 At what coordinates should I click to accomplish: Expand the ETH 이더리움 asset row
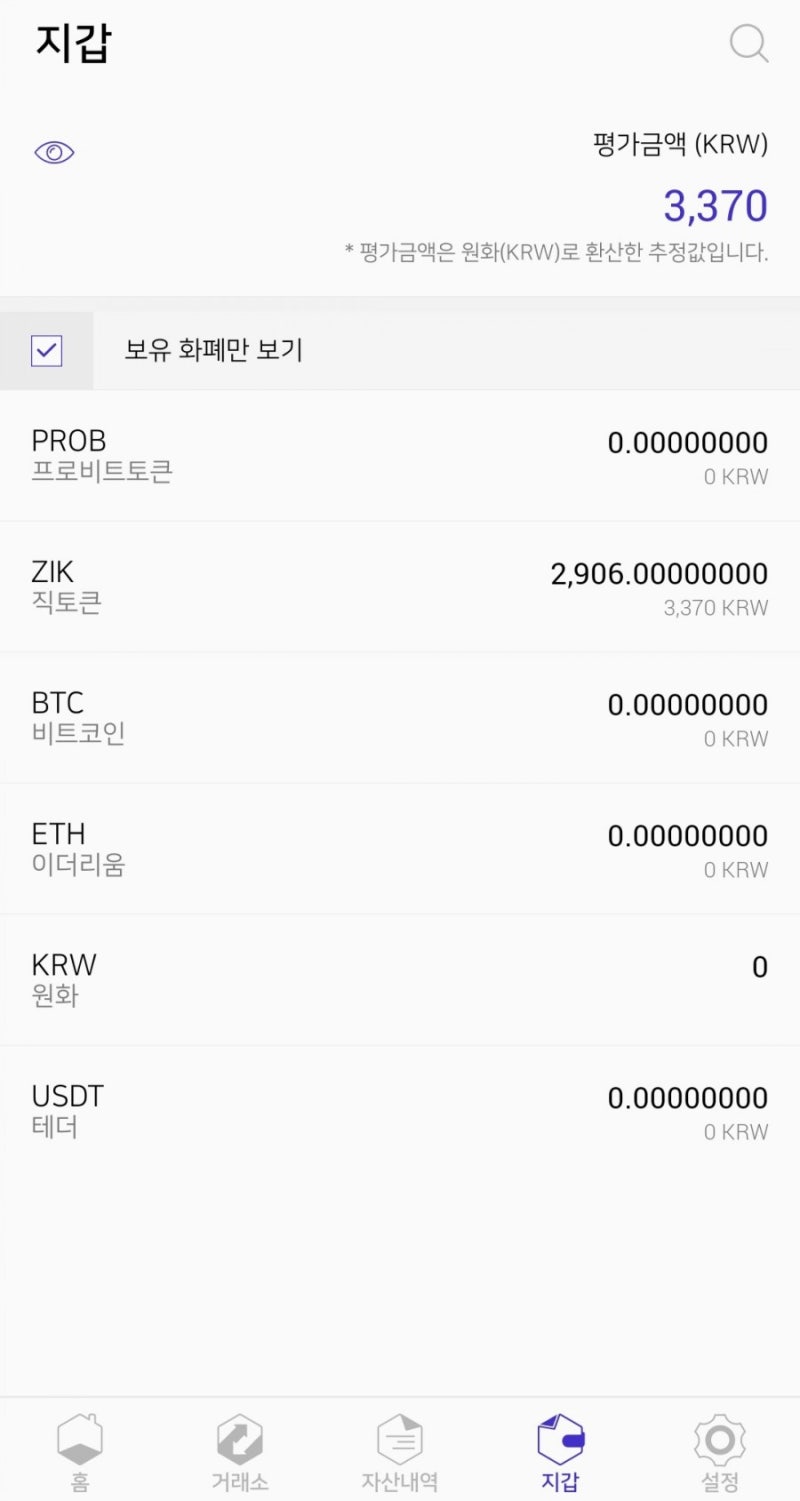(400, 848)
